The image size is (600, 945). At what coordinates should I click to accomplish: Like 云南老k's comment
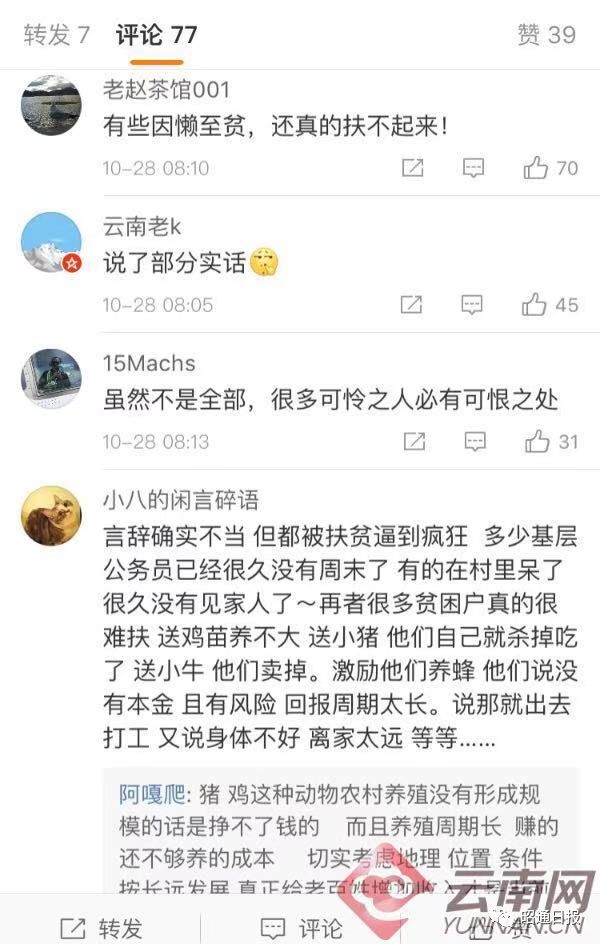click(536, 304)
